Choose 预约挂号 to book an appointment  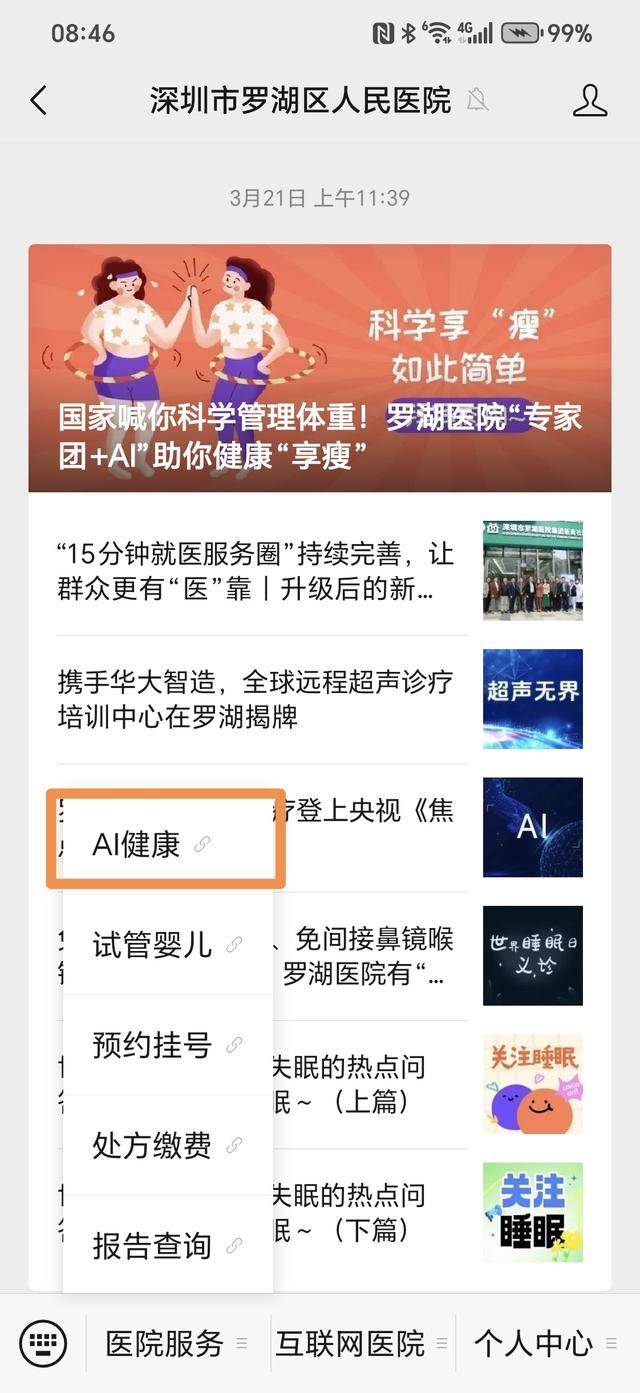167,1045
